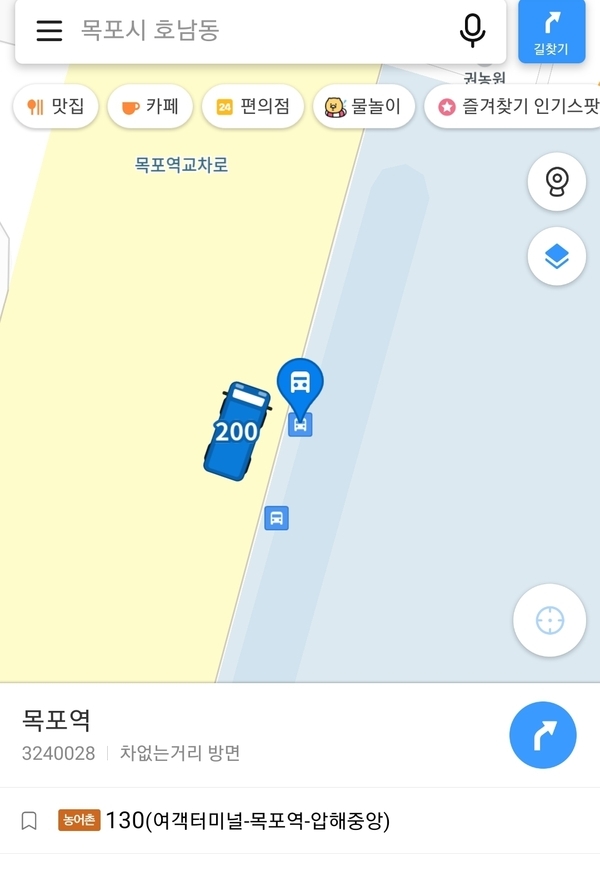The width and height of the screenshot is (600, 881).
Task: Open bus 130 route details
Action: (247, 821)
